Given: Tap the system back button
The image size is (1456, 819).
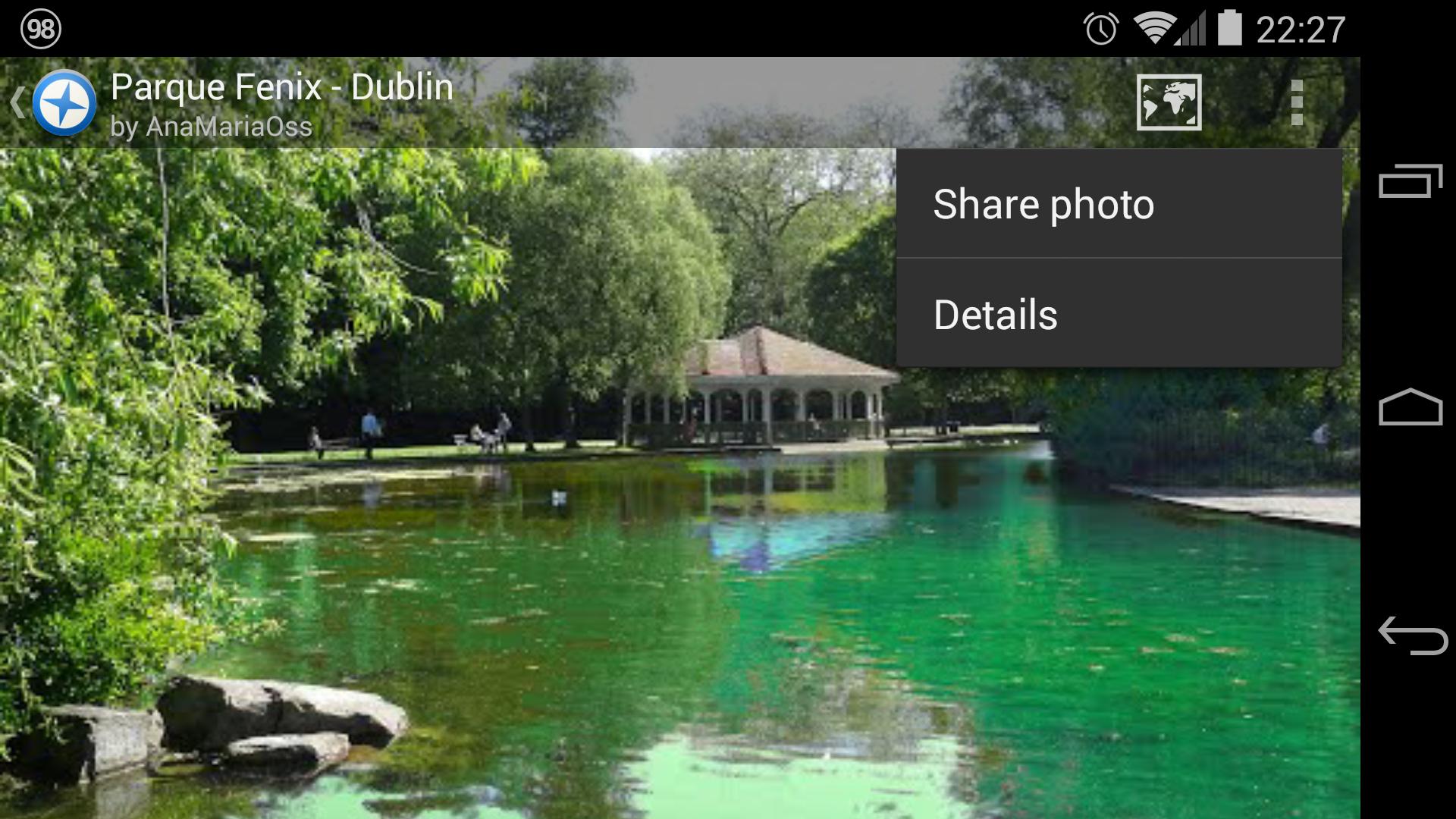Looking at the screenshot, I should (1411, 635).
